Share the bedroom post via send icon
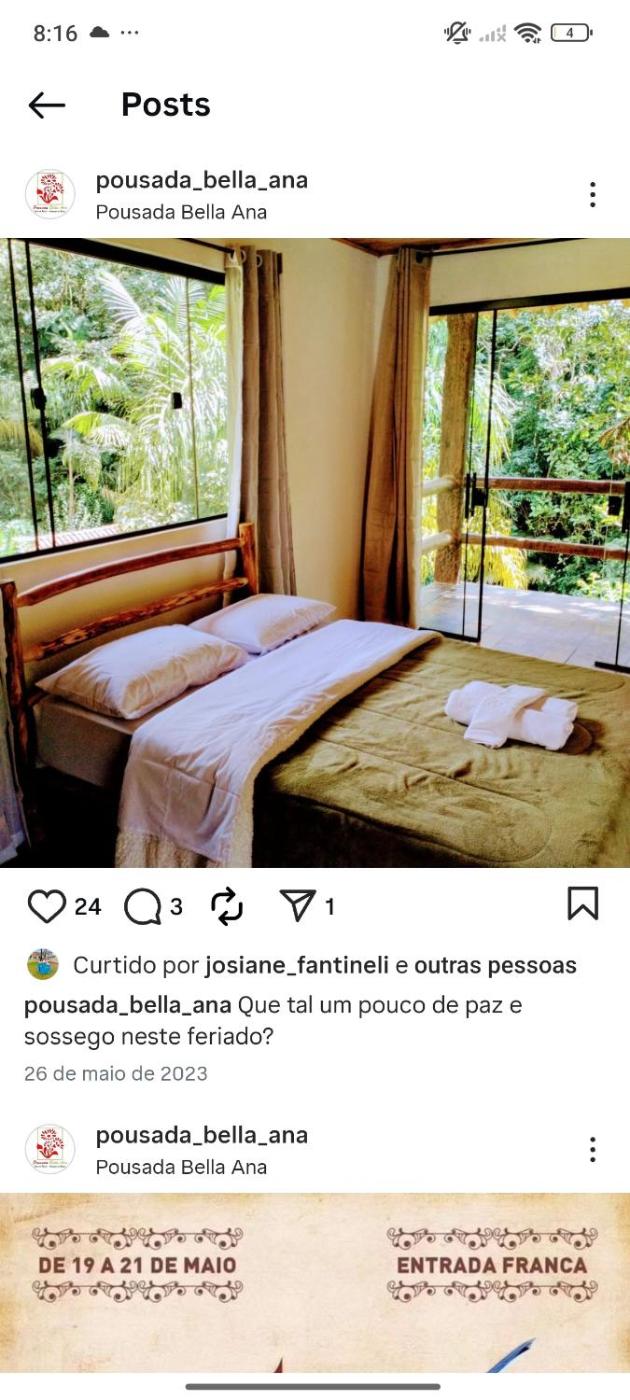630x1400 pixels. [x=297, y=906]
